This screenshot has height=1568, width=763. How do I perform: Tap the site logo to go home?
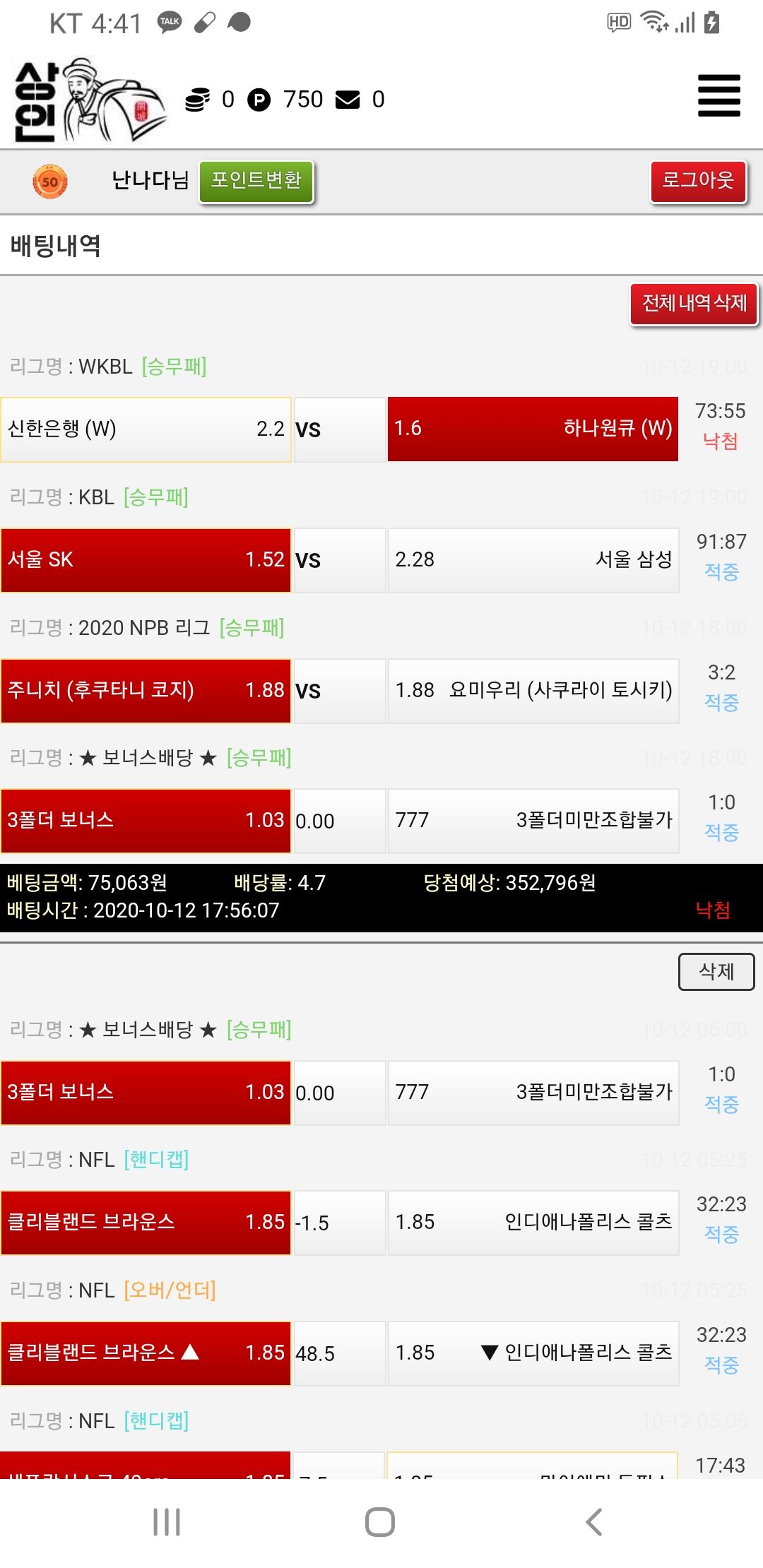[x=88, y=100]
